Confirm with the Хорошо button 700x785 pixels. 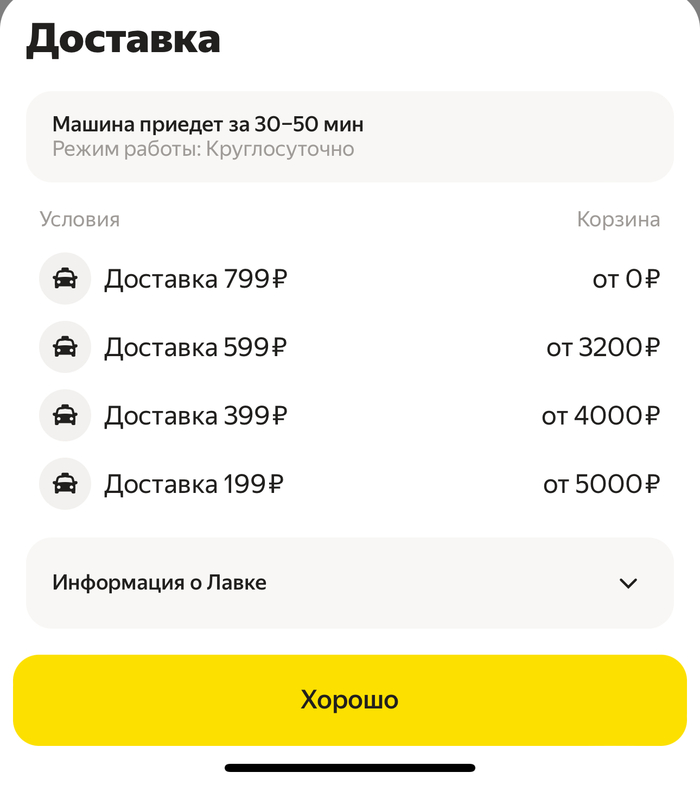coord(349,700)
